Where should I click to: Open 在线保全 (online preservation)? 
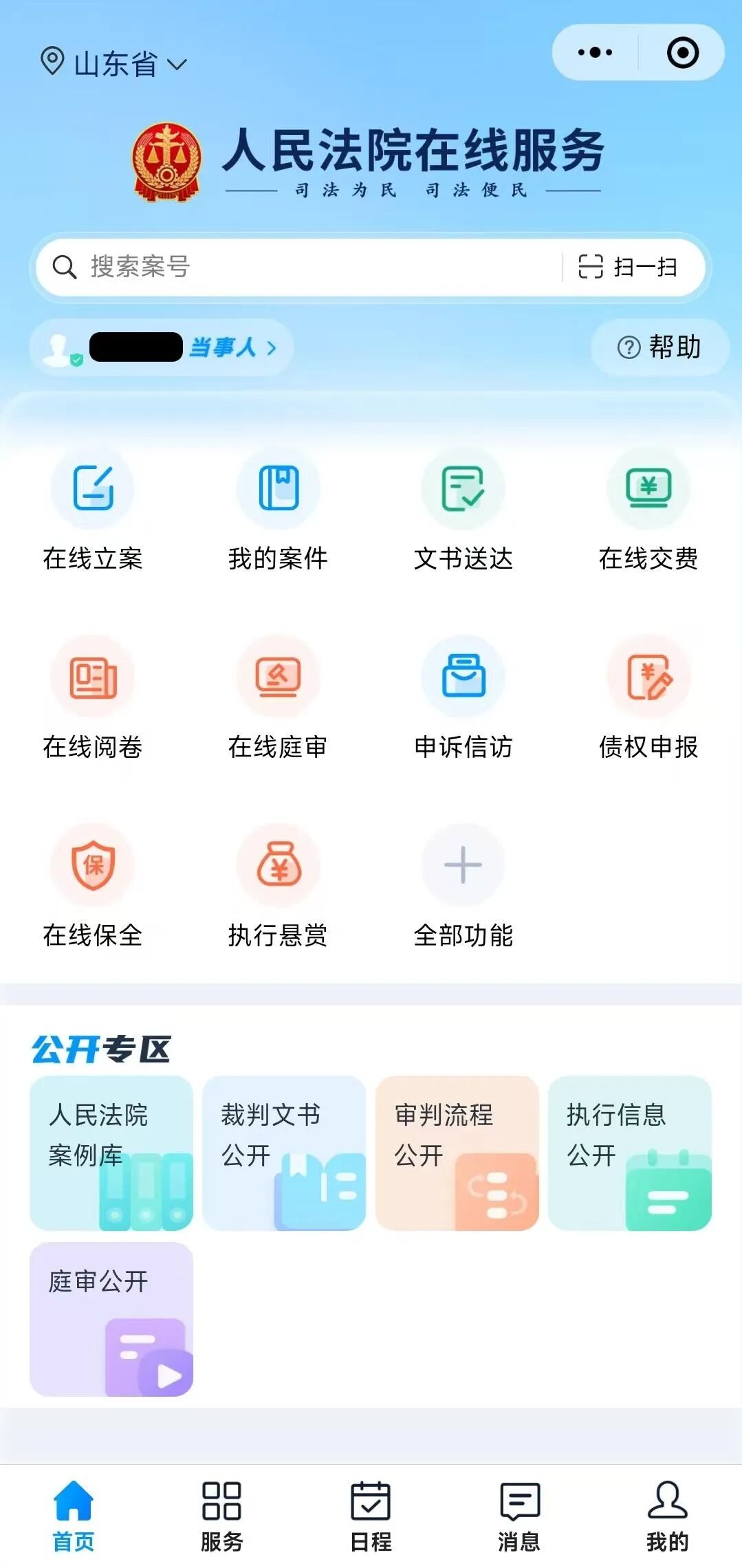coord(93,891)
